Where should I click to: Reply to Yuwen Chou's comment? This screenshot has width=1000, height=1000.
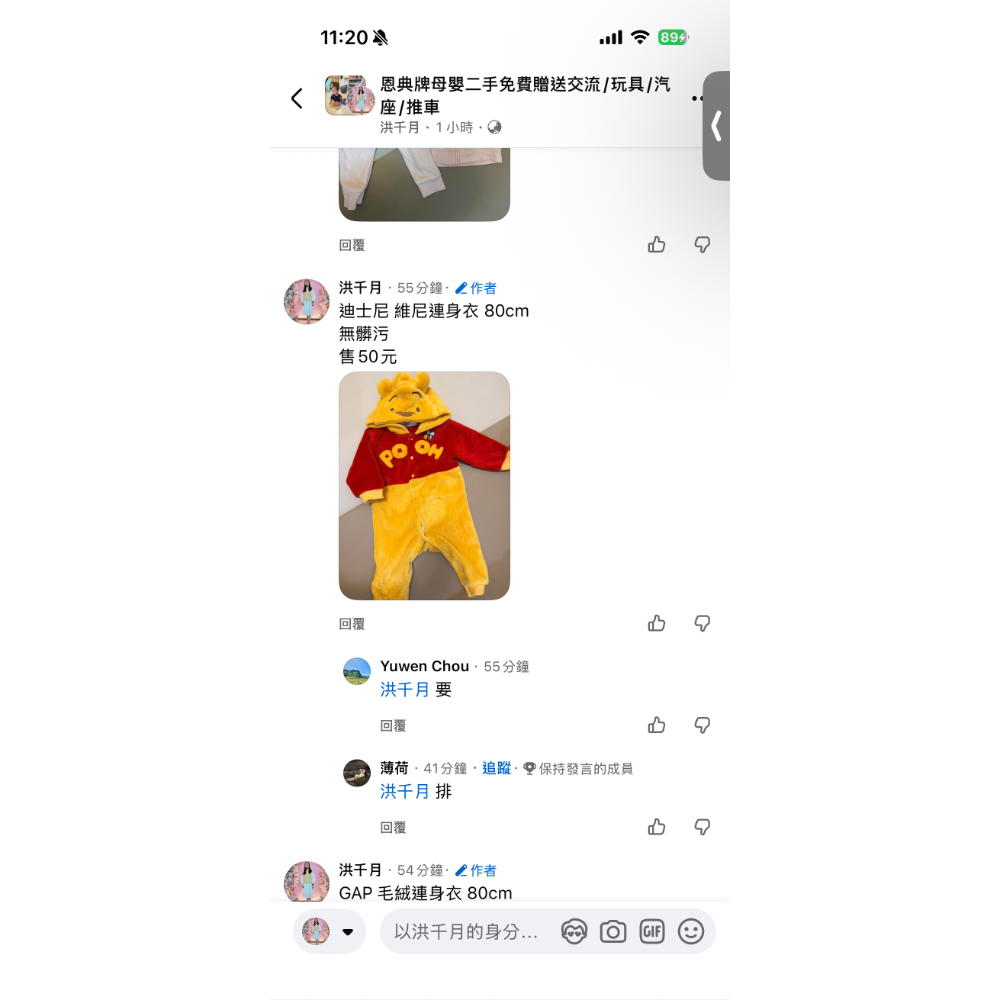pyautogui.click(x=393, y=726)
